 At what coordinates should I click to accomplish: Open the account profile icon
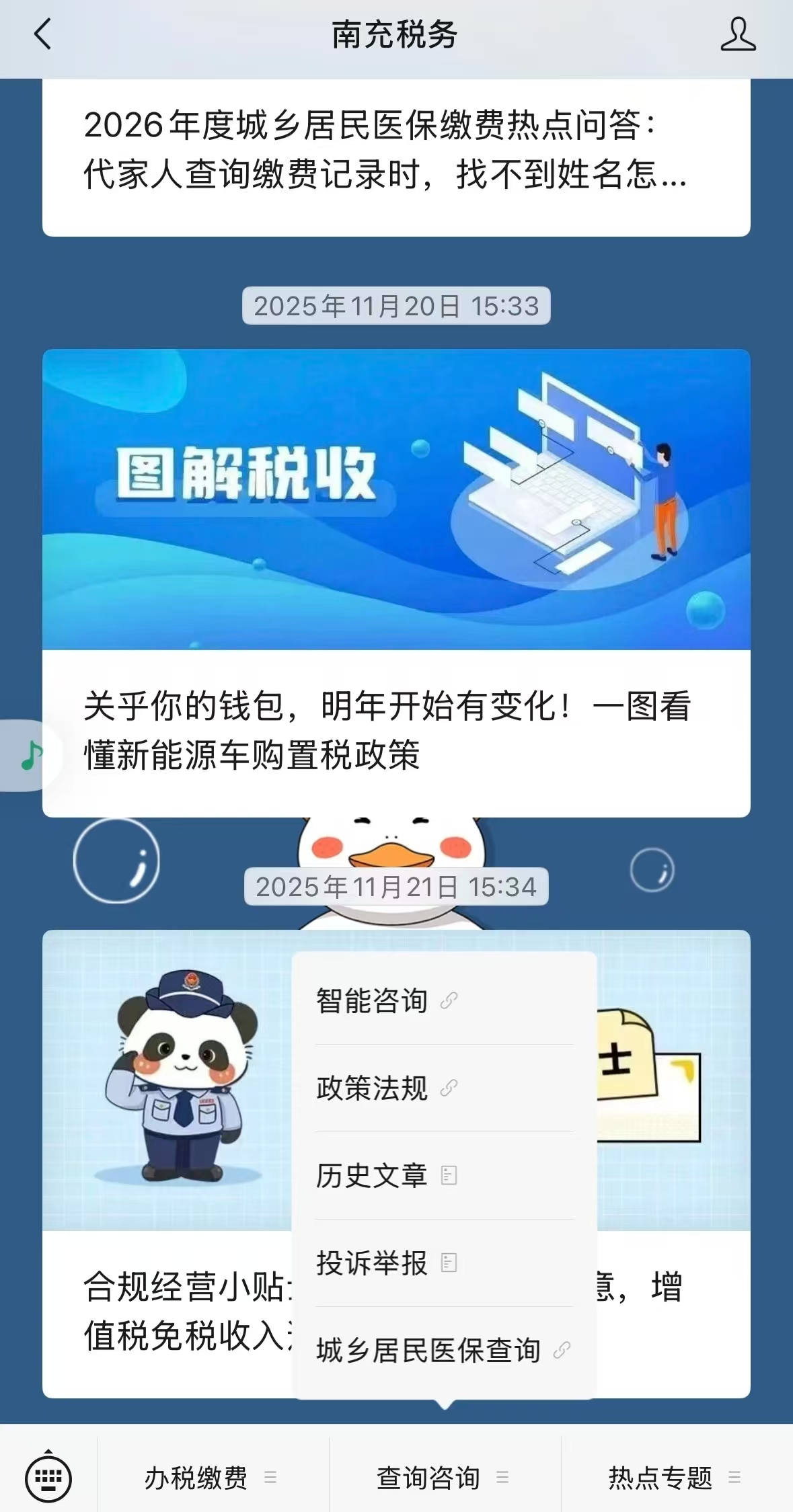coord(738,34)
